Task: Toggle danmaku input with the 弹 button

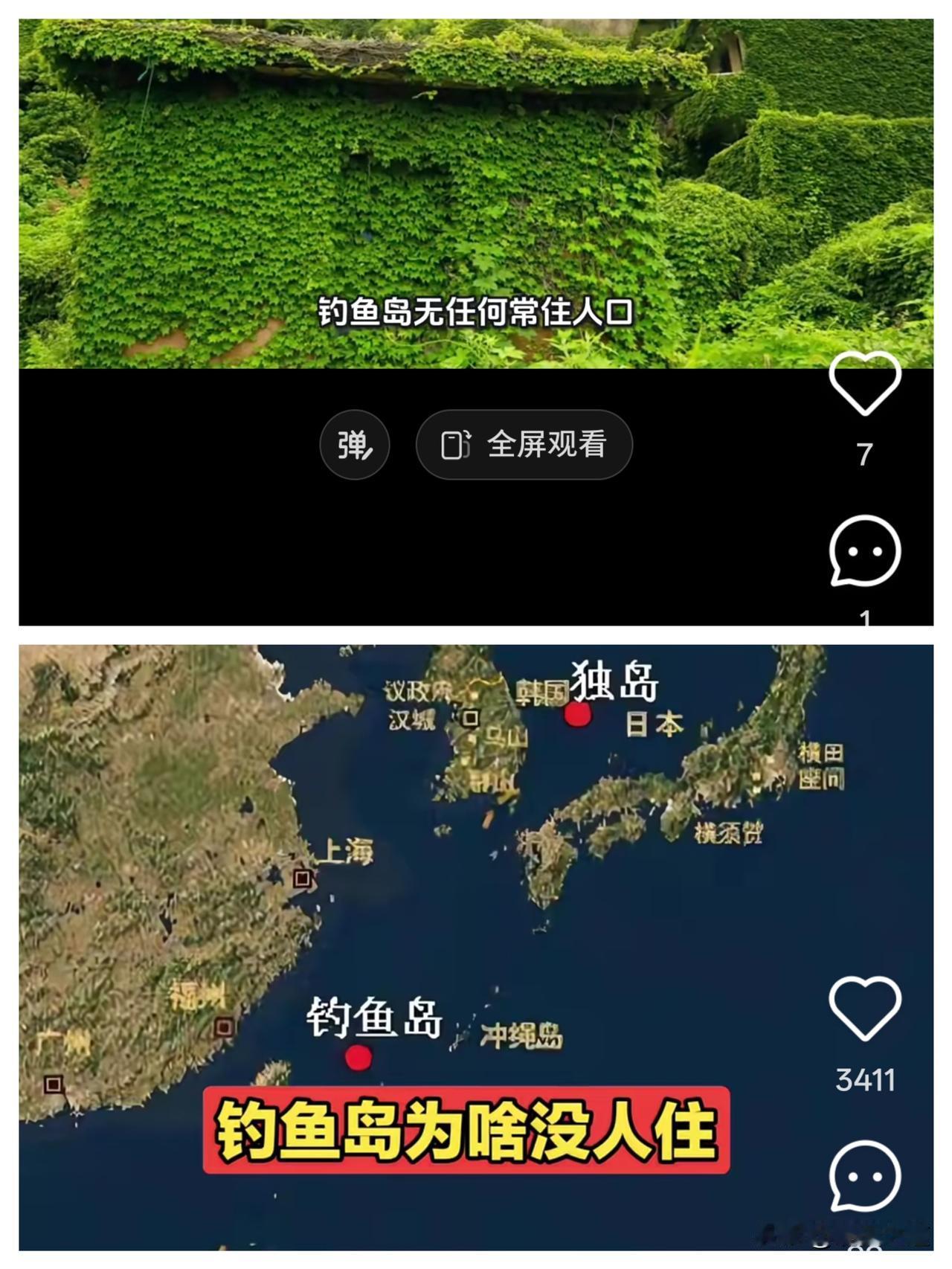Action: 355,444
